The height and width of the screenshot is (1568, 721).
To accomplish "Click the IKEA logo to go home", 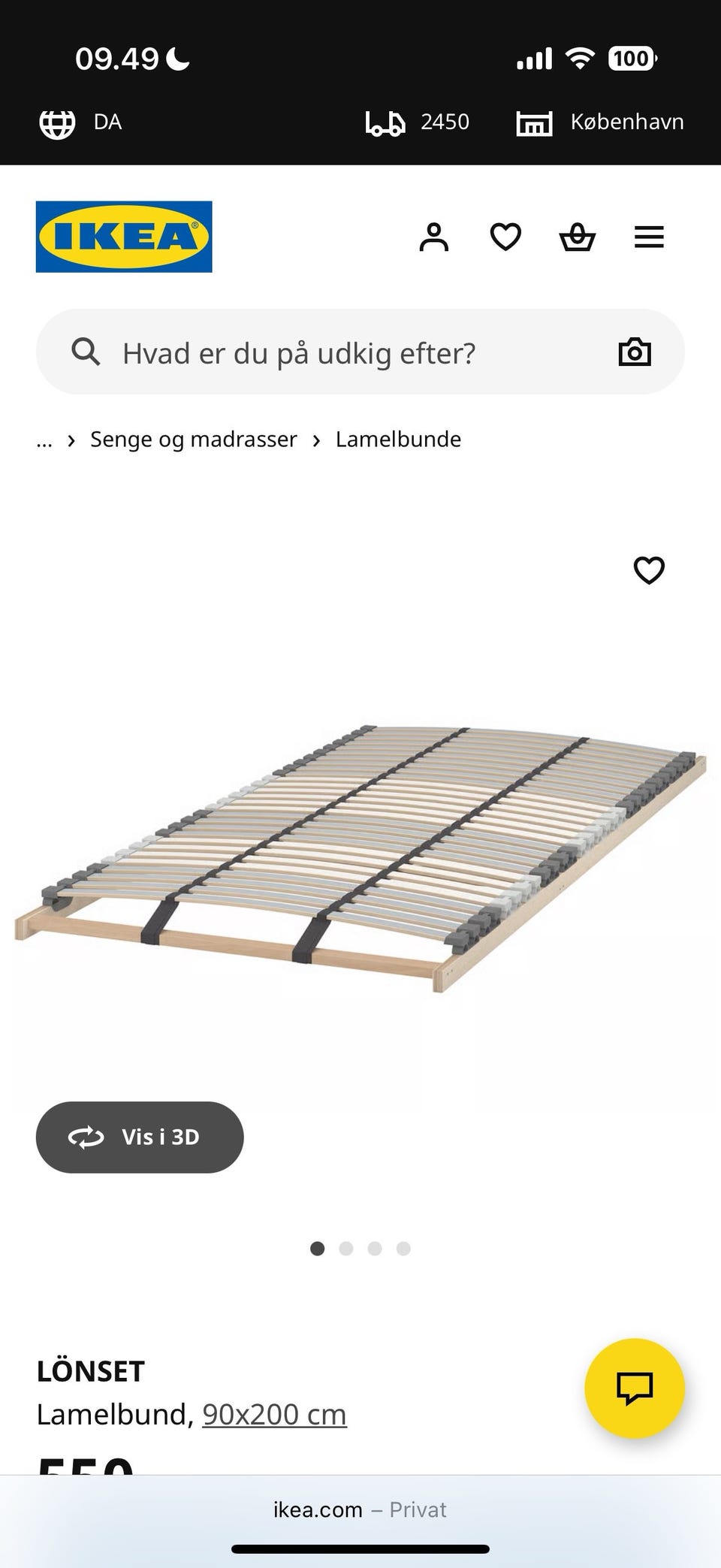I will [x=124, y=237].
